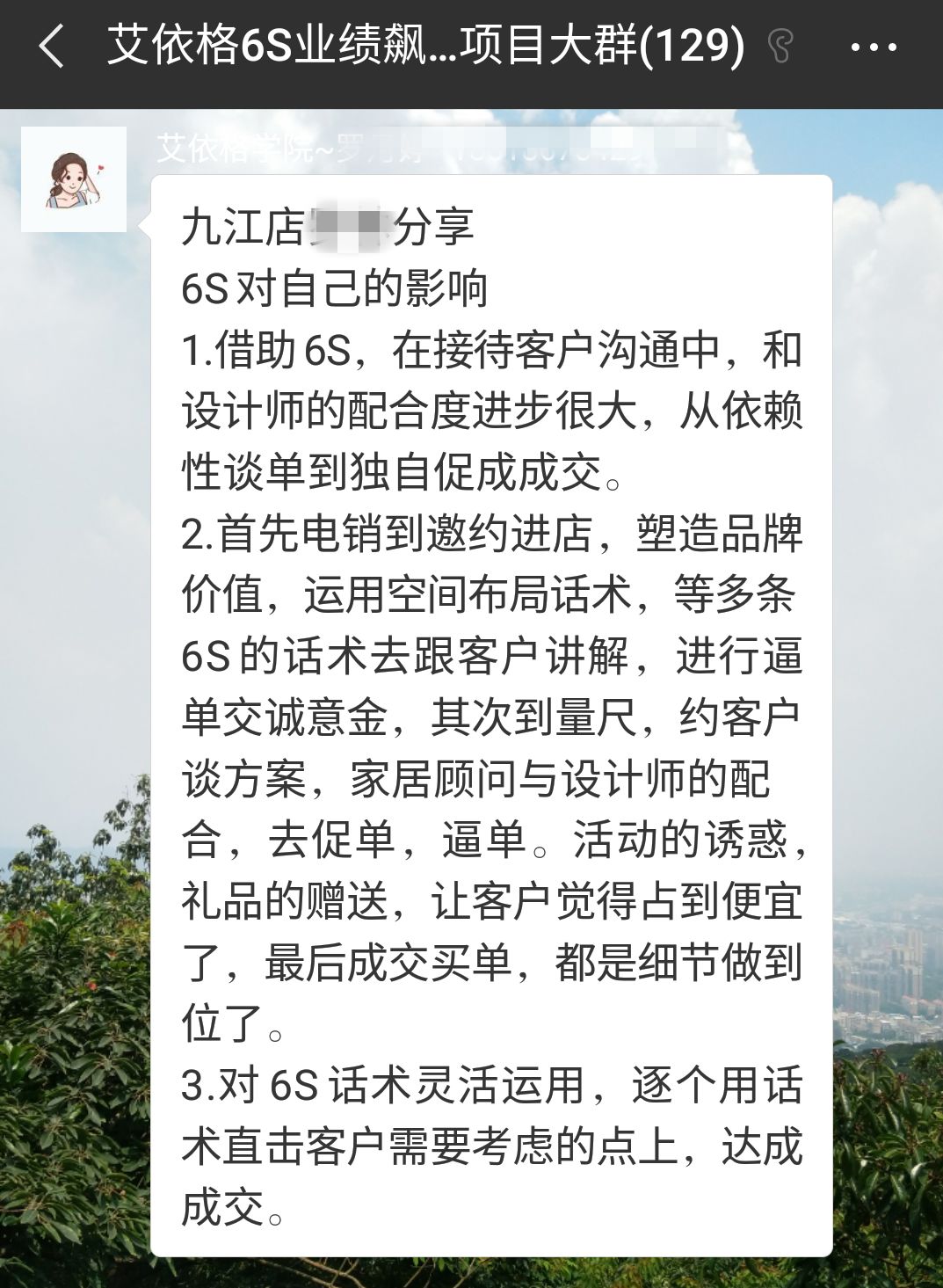Open the group chat overflow menu
Screen dimensions: 943x1288
pyautogui.click(x=874, y=47)
